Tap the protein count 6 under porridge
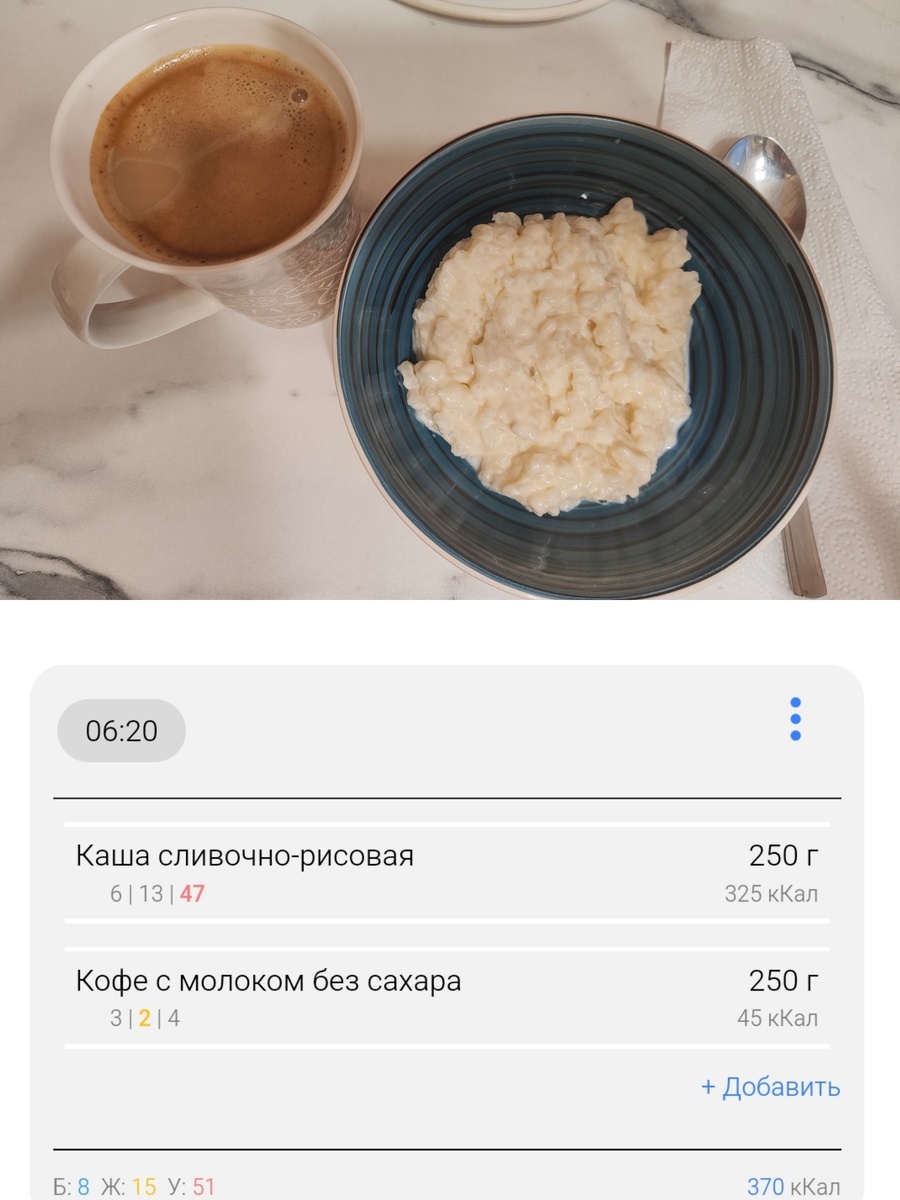Image resolution: width=900 pixels, height=1200 pixels. point(113,893)
